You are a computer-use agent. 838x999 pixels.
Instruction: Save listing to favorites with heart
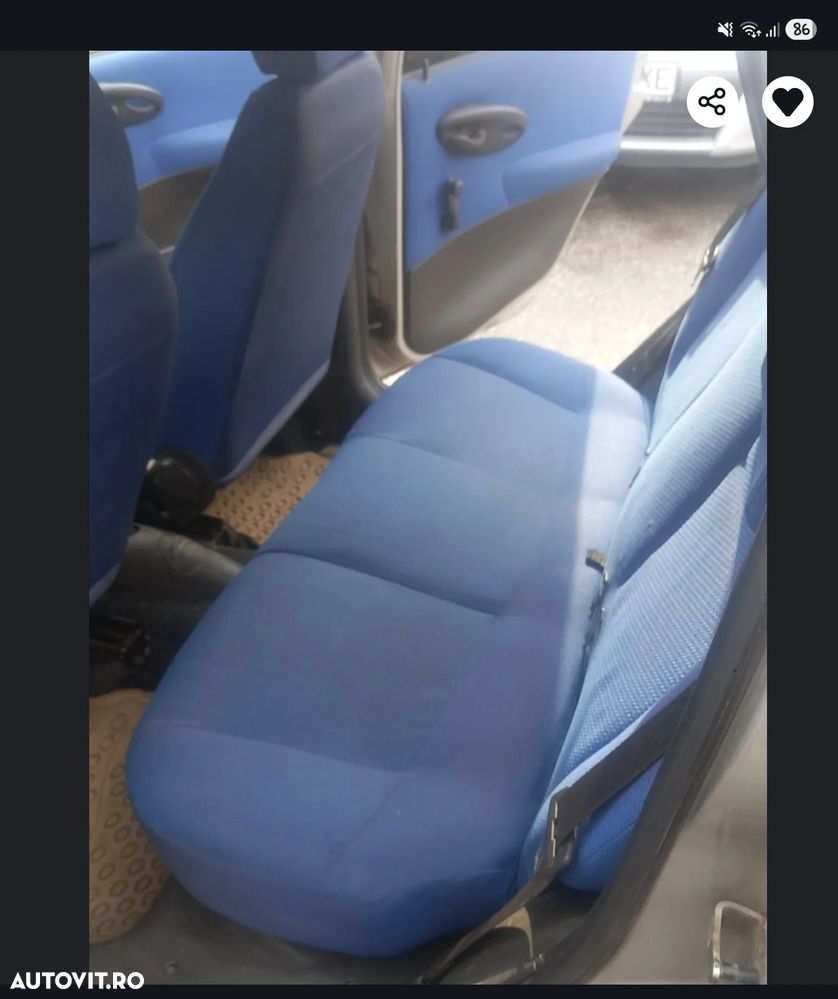[787, 102]
